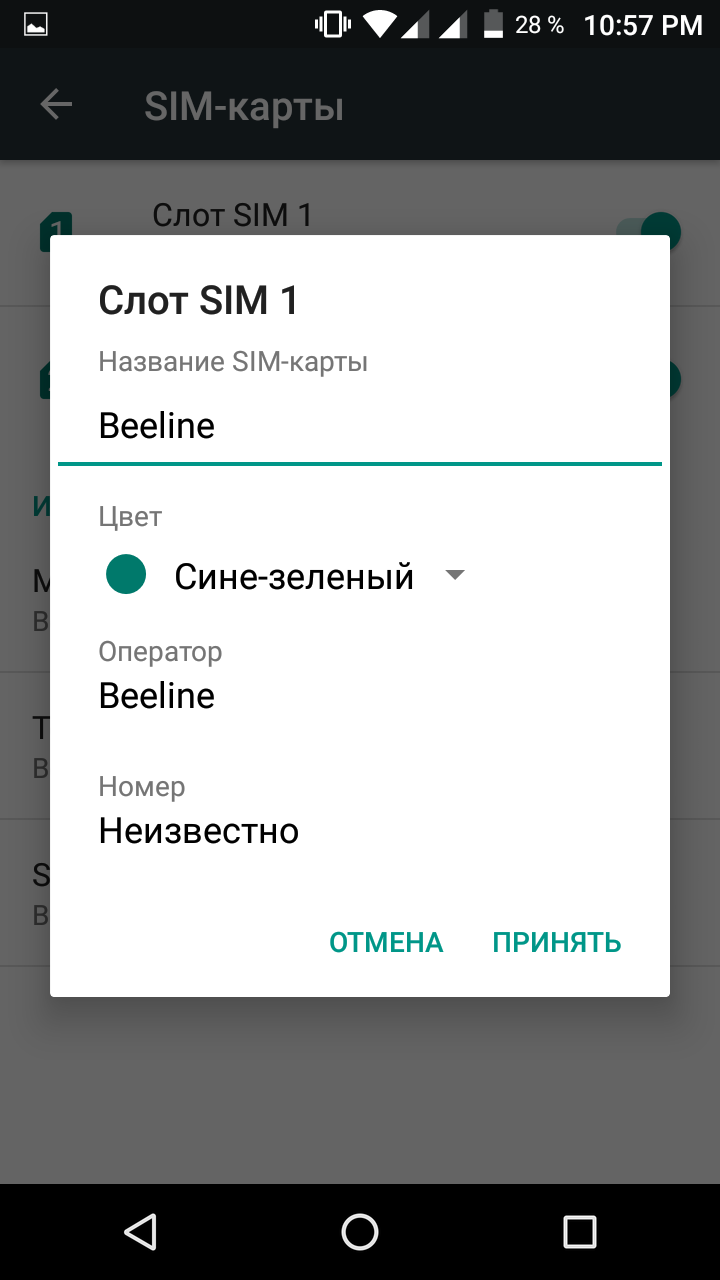Cancel with the ОТМЕНА button
Screen dimensions: 720x1280
pos(386,942)
